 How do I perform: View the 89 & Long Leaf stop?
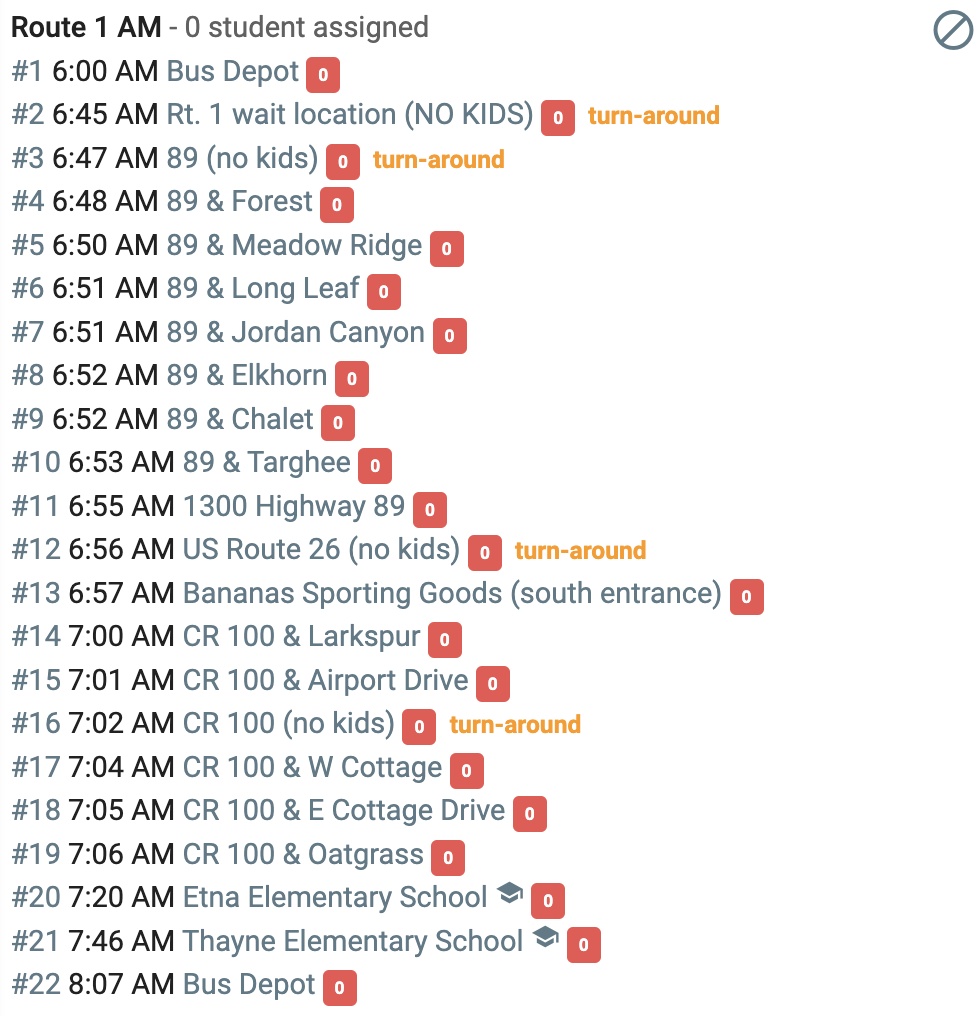coord(263,289)
